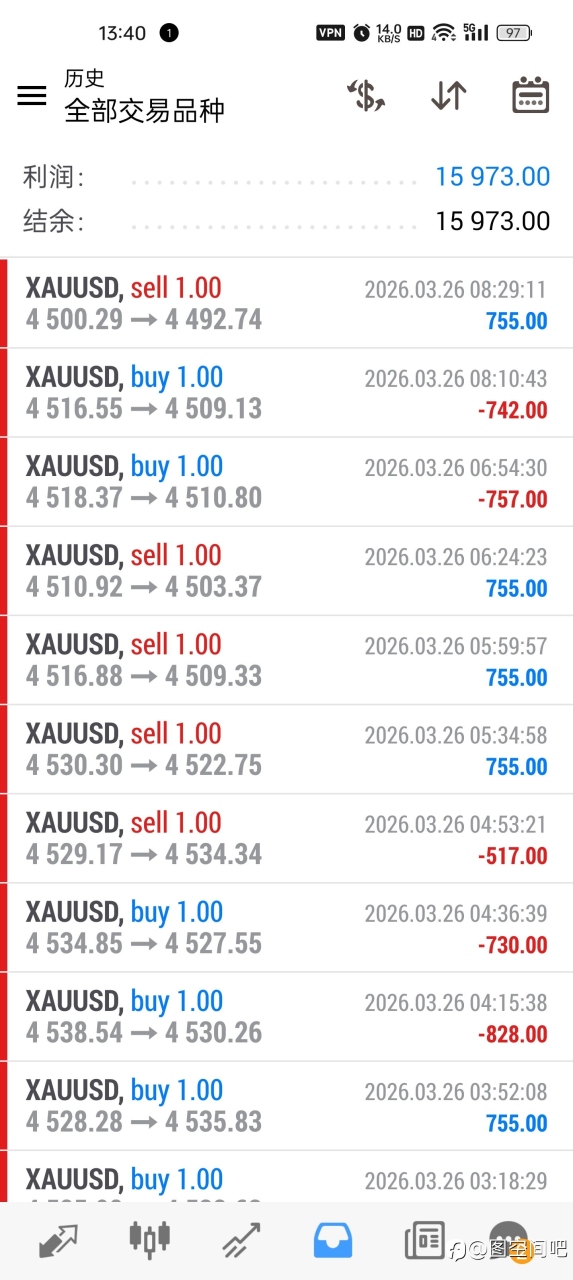Open the hamburger drawer menu
The height and width of the screenshot is (1280, 573).
click(32, 95)
